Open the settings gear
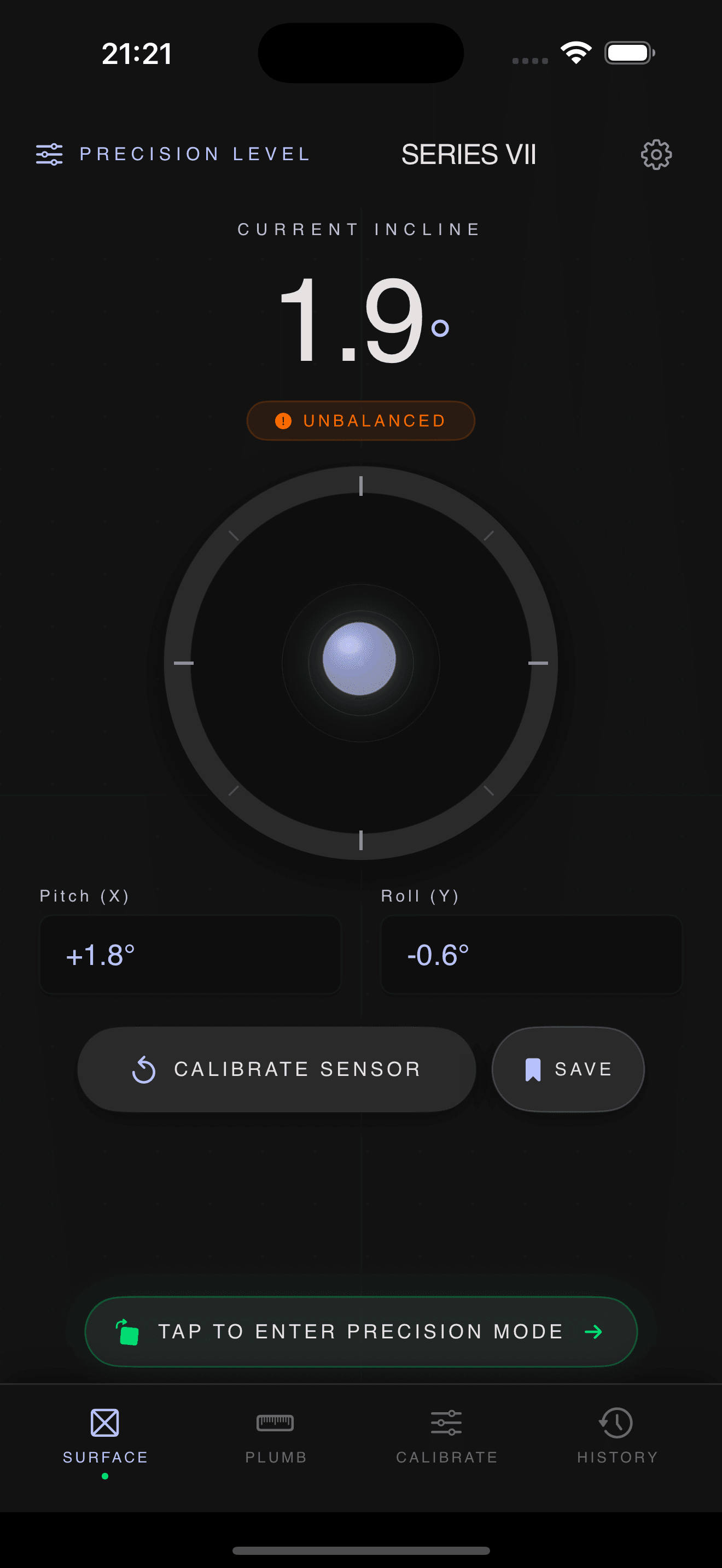Screen dimensions: 722x1568 coord(656,154)
